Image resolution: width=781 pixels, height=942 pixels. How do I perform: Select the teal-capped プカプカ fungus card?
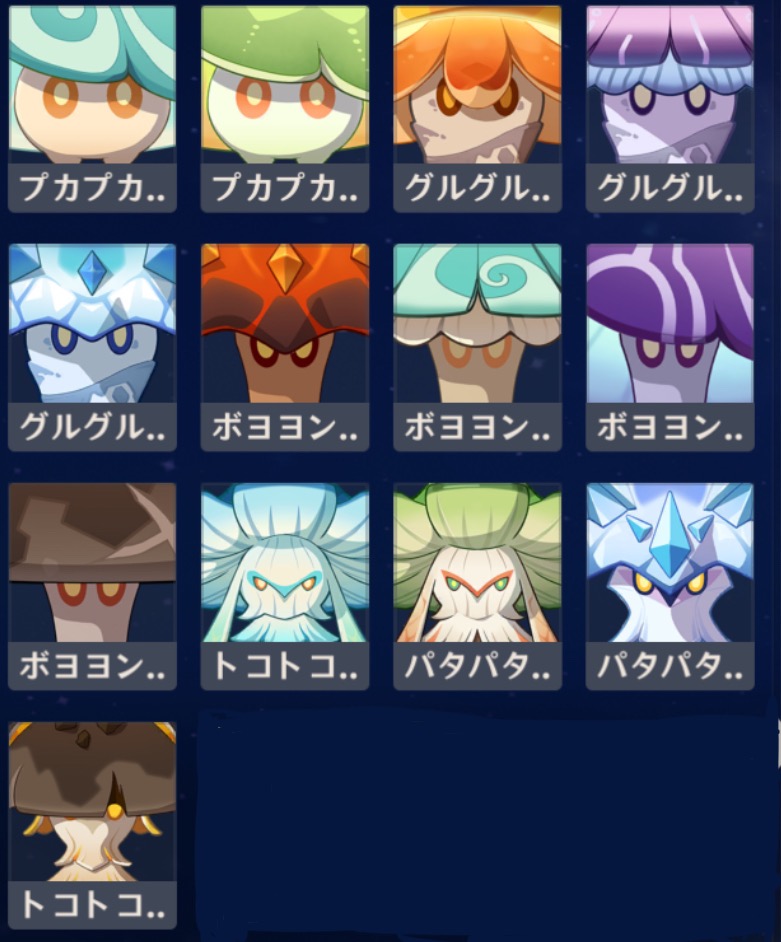(x=92, y=108)
